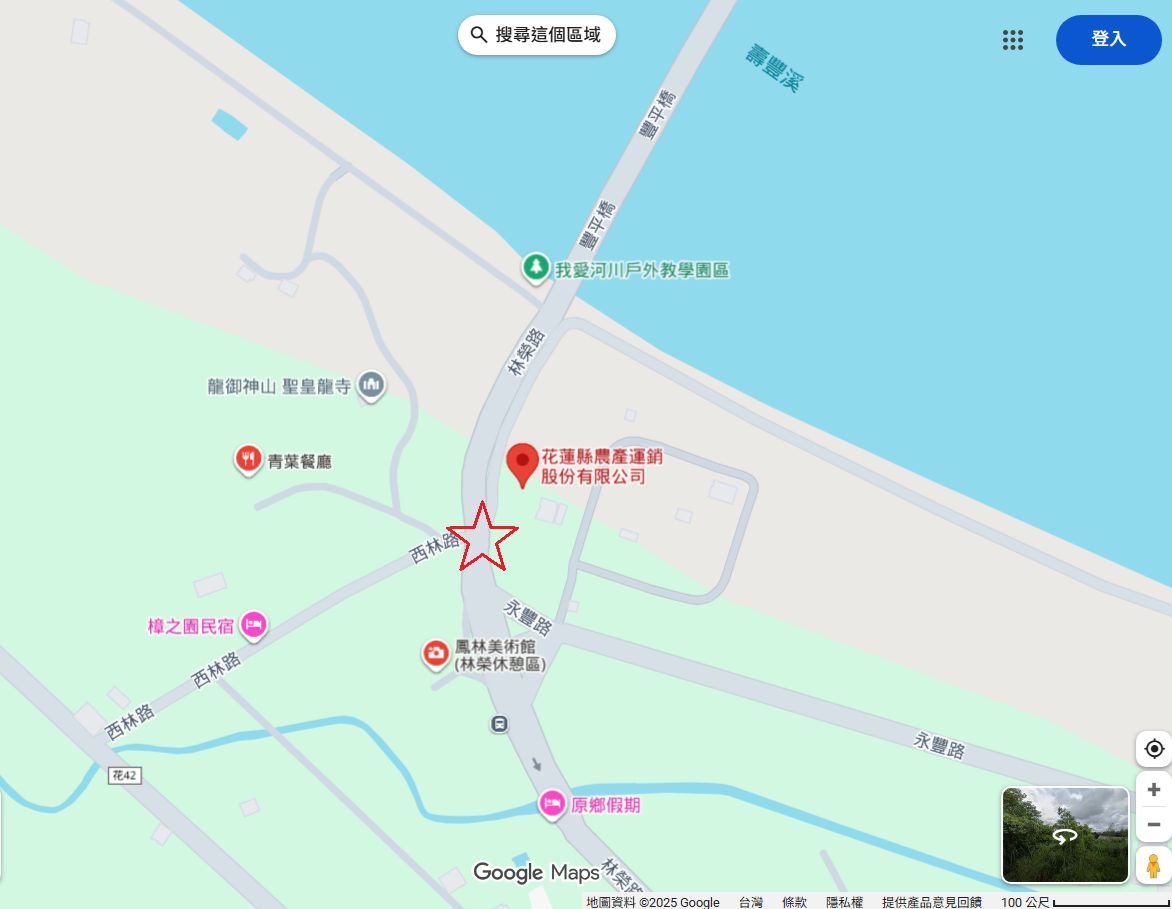Tap the 台灣 region link
Viewport: 1172px width, 909px height.
(x=751, y=902)
